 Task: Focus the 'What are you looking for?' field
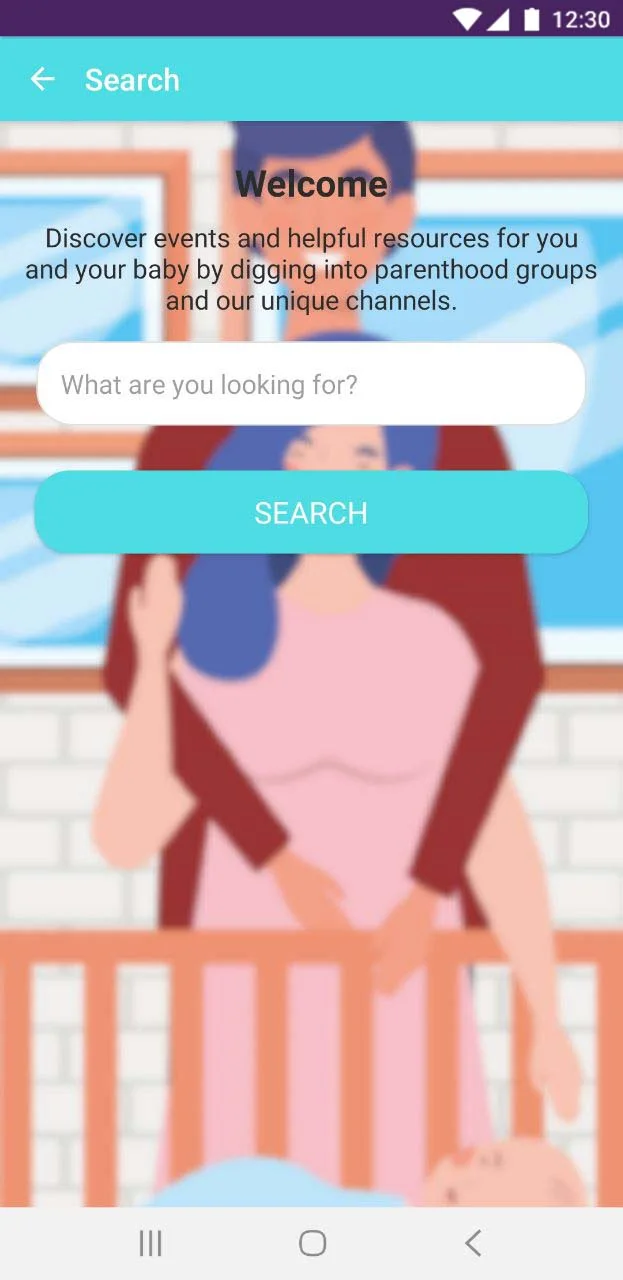tap(310, 384)
